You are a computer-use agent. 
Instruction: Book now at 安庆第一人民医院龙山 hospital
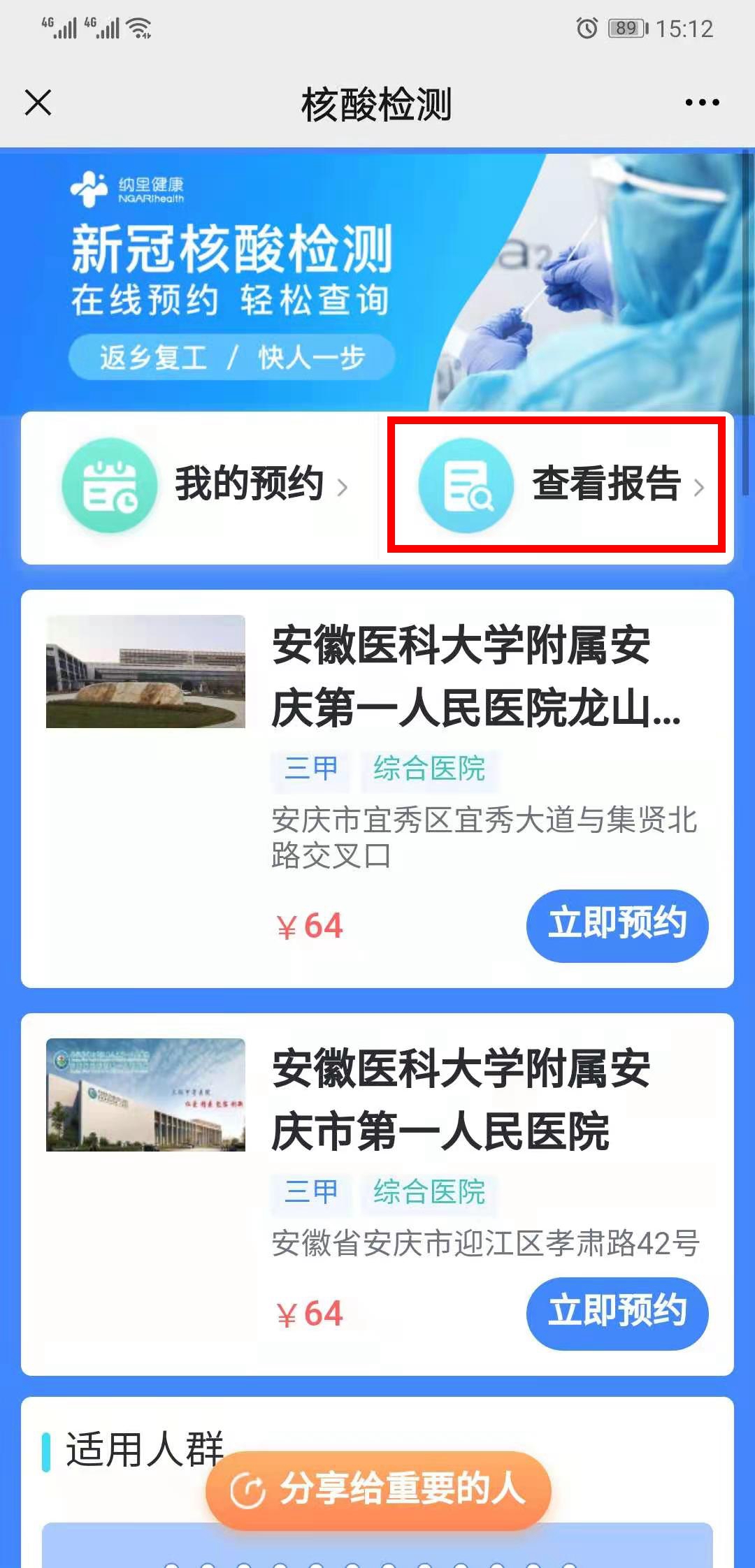click(617, 925)
